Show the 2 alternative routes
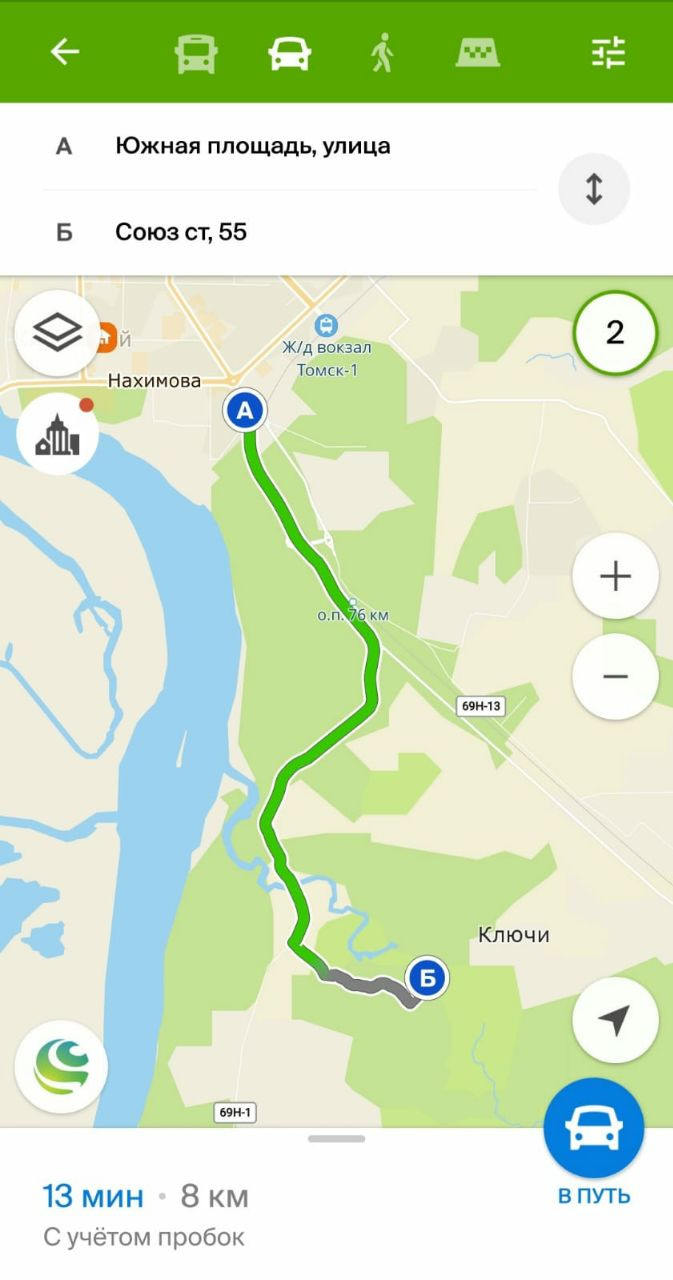Screen dimensions: 673x1280 coord(614,333)
